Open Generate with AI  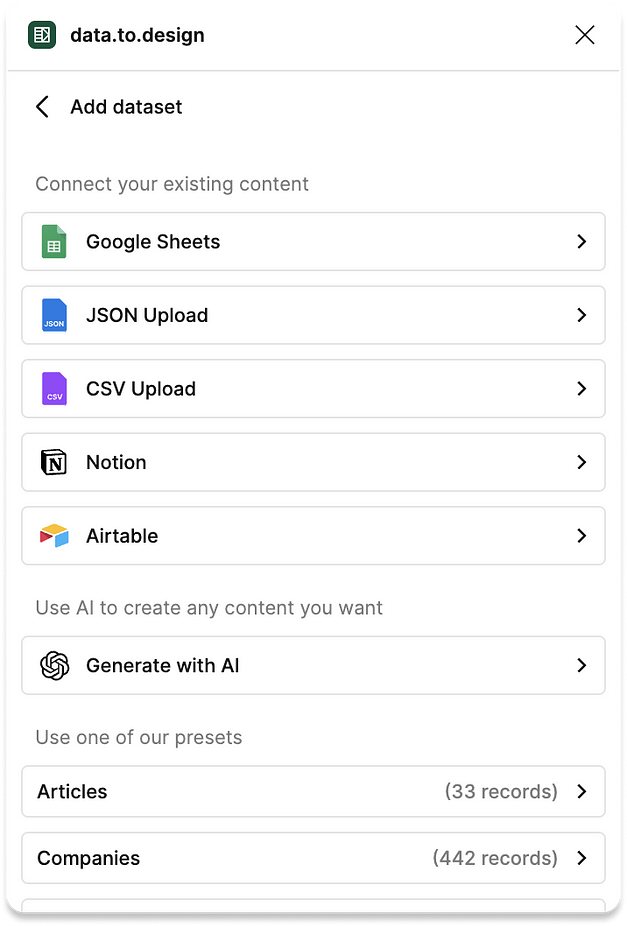313,666
